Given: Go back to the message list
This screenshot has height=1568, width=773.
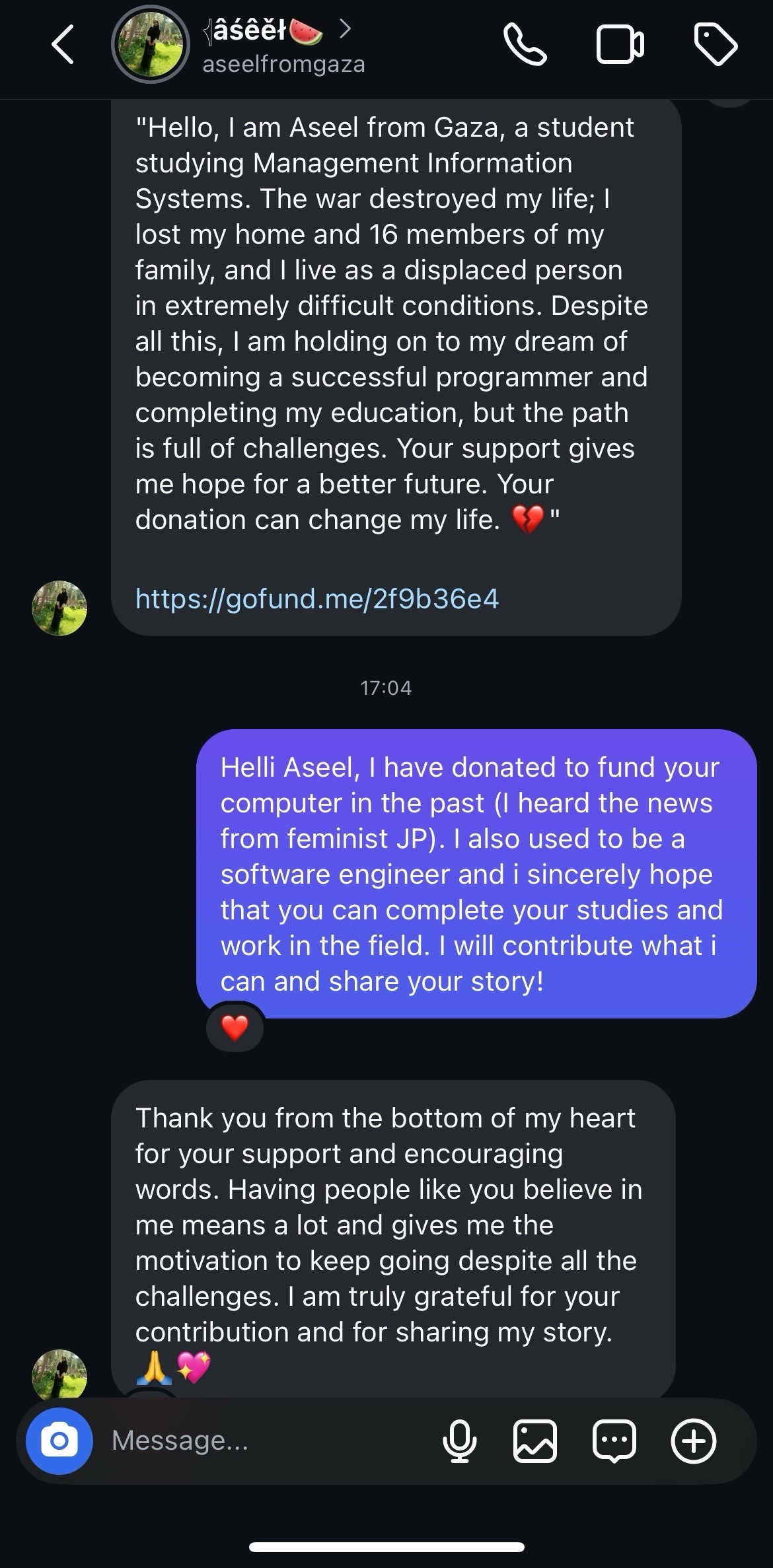Looking at the screenshot, I should point(62,45).
